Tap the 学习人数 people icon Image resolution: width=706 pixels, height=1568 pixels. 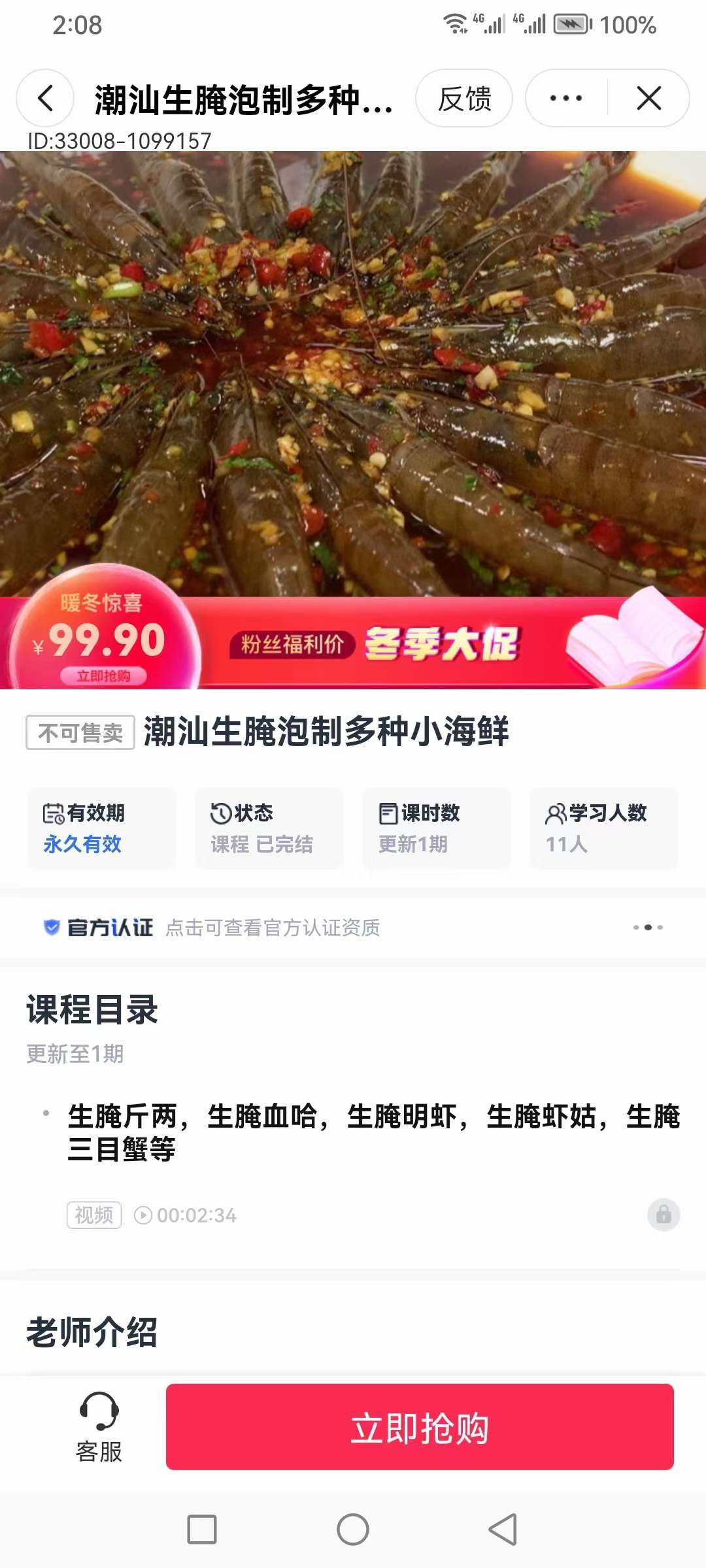coord(553,813)
